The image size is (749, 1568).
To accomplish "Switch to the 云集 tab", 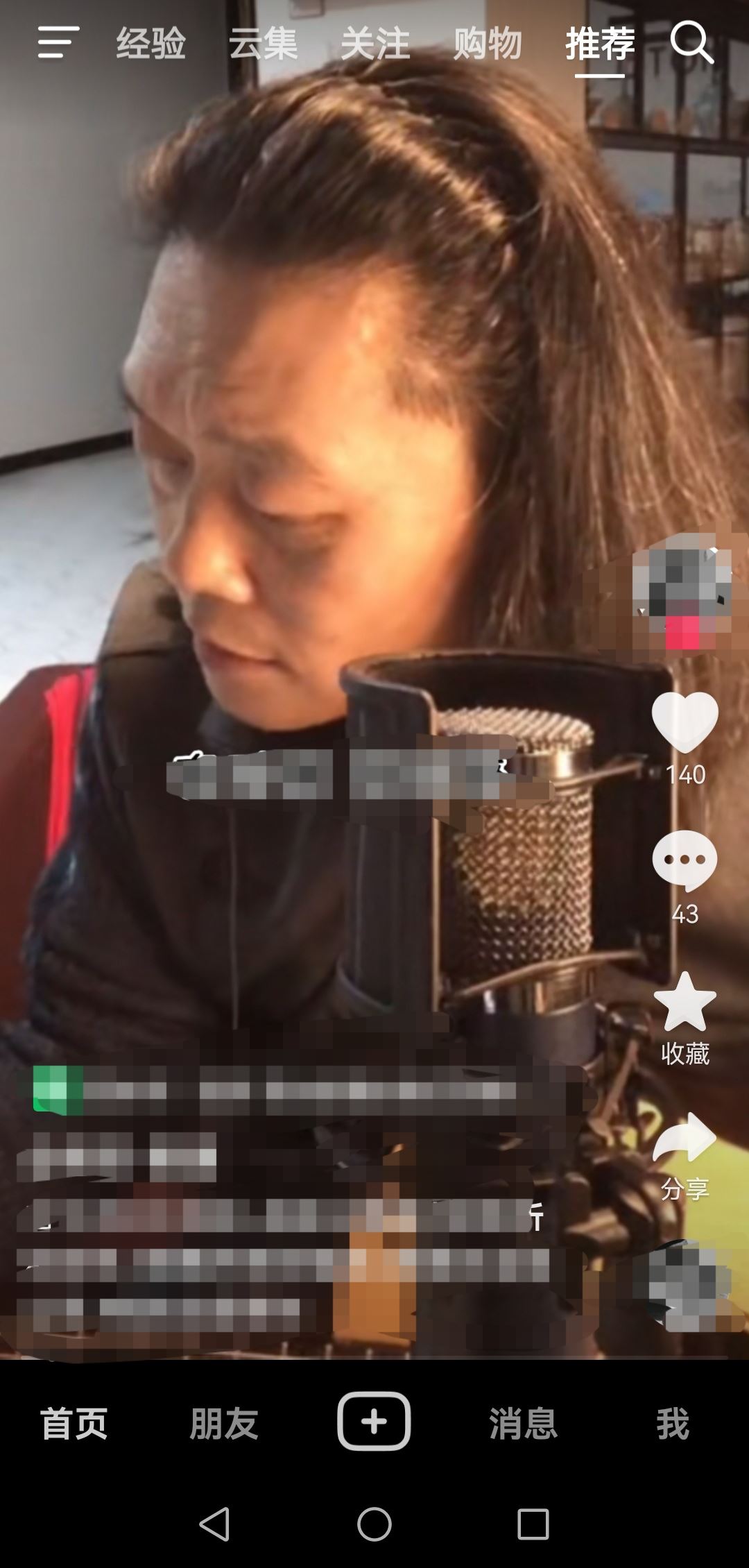I will [263, 43].
